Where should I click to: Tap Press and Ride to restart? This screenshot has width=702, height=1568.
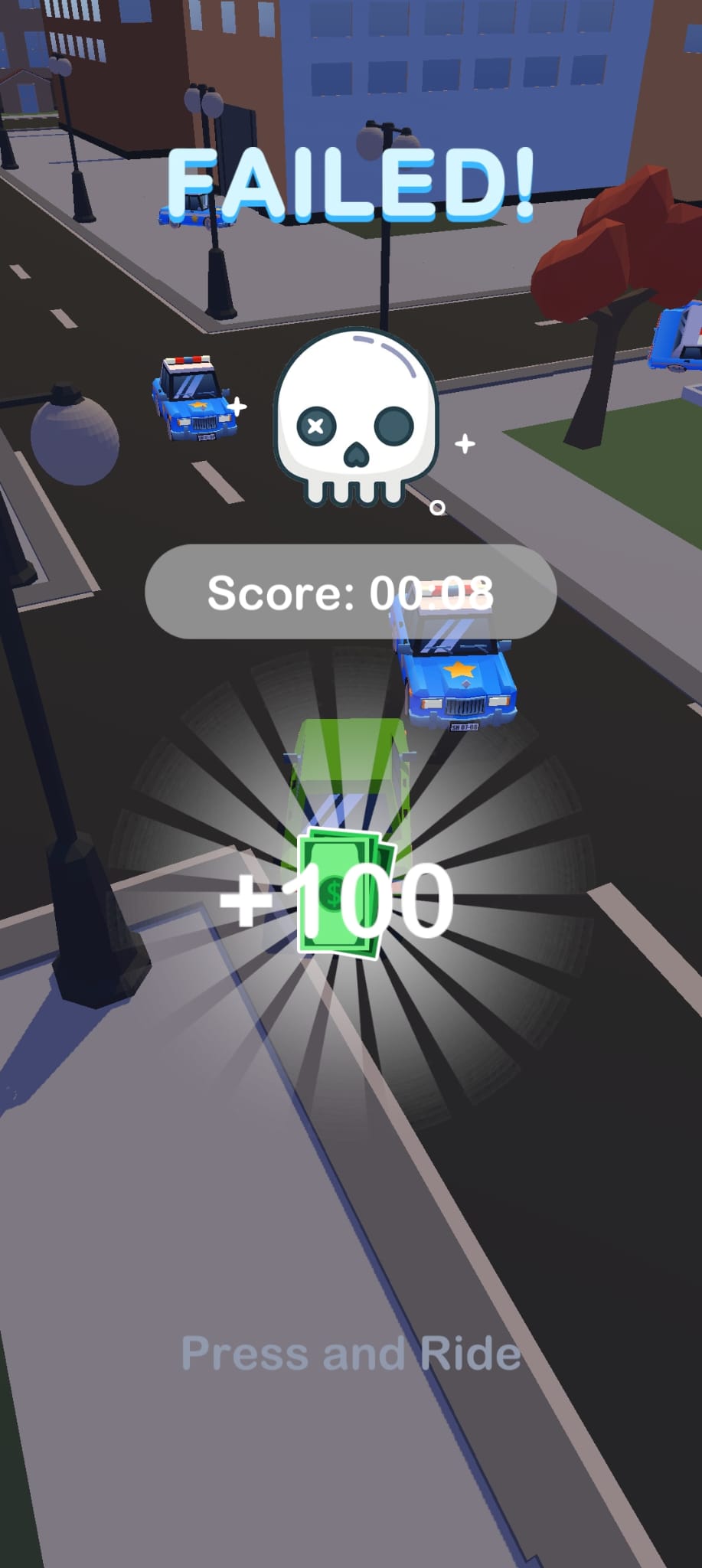point(351,1354)
